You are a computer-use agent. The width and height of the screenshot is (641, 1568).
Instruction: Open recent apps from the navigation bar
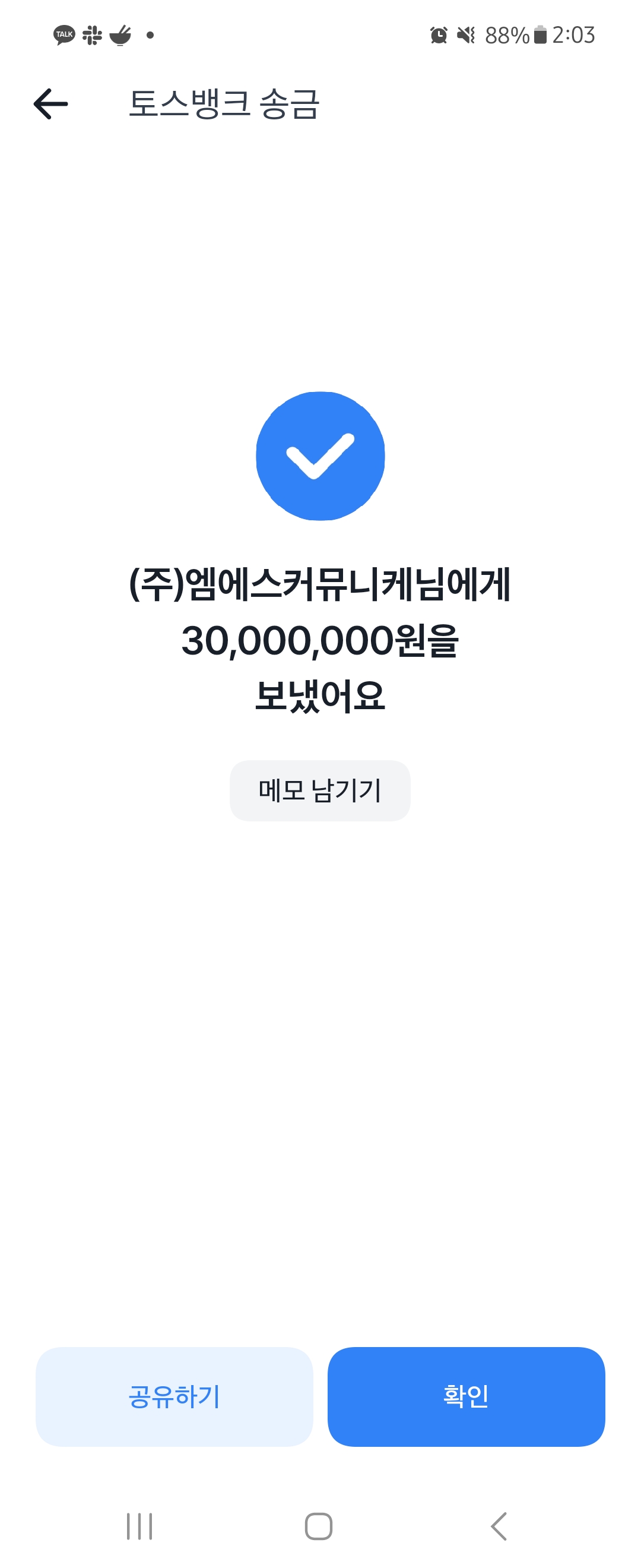point(139,1525)
